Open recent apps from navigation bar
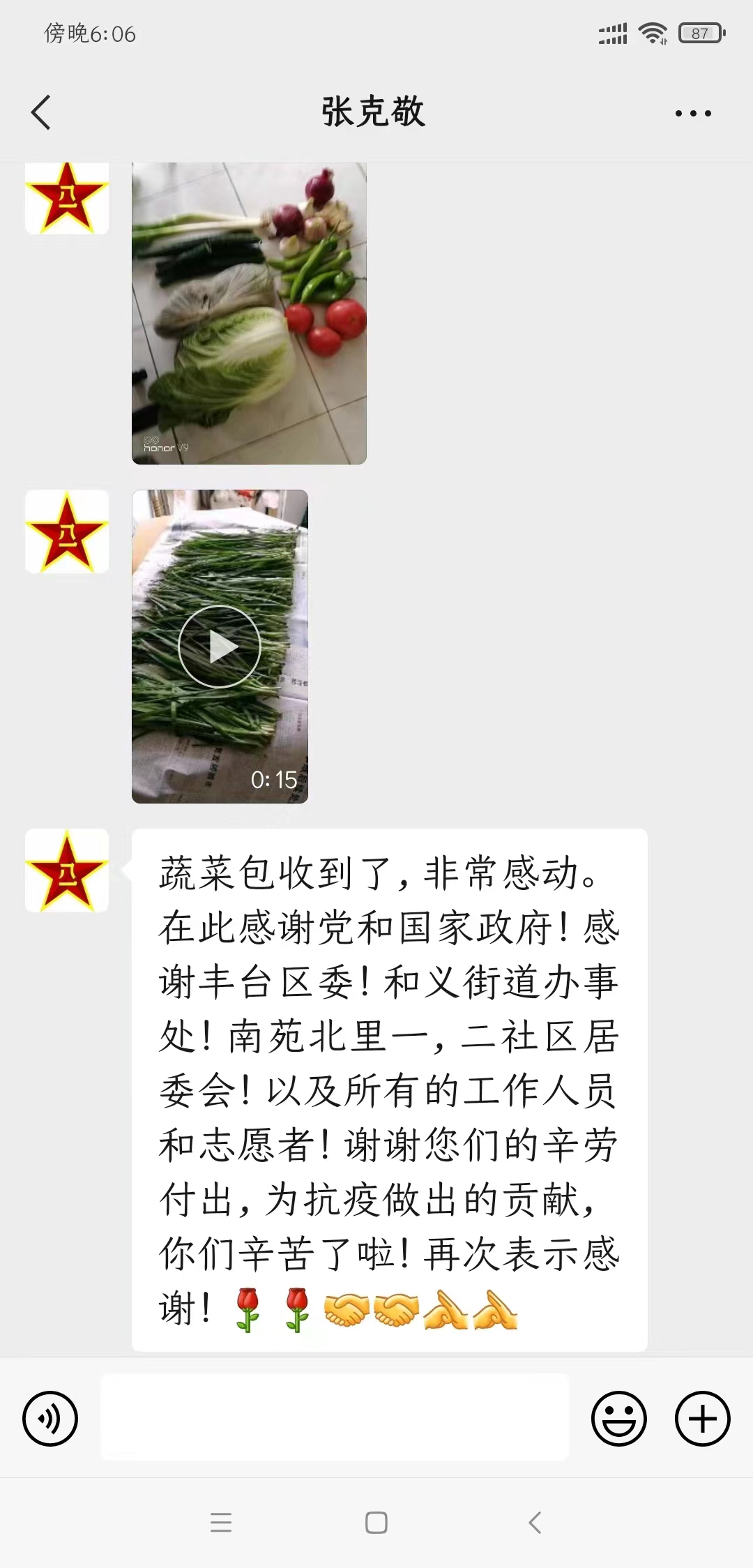Screen dimensions: 753x1568 [221, 1523]
